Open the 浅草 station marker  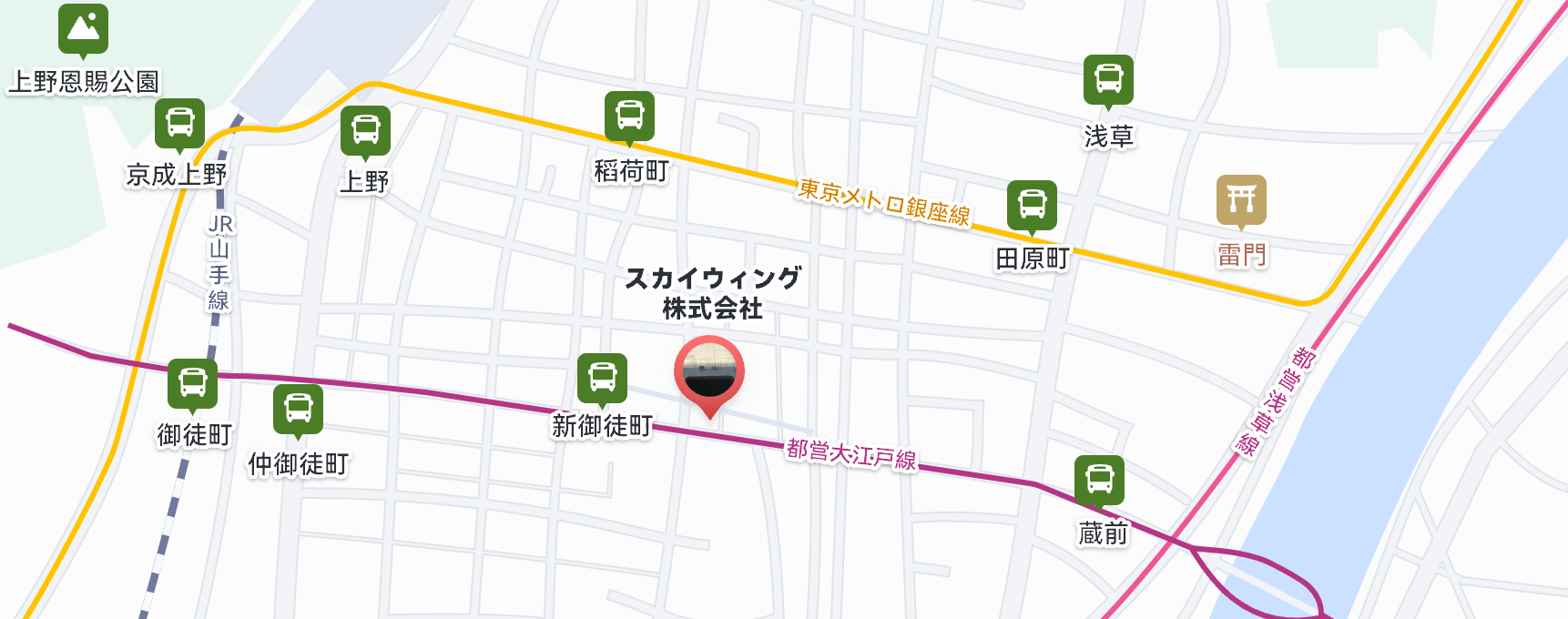pyautogui.click(x=1108, y=80)
